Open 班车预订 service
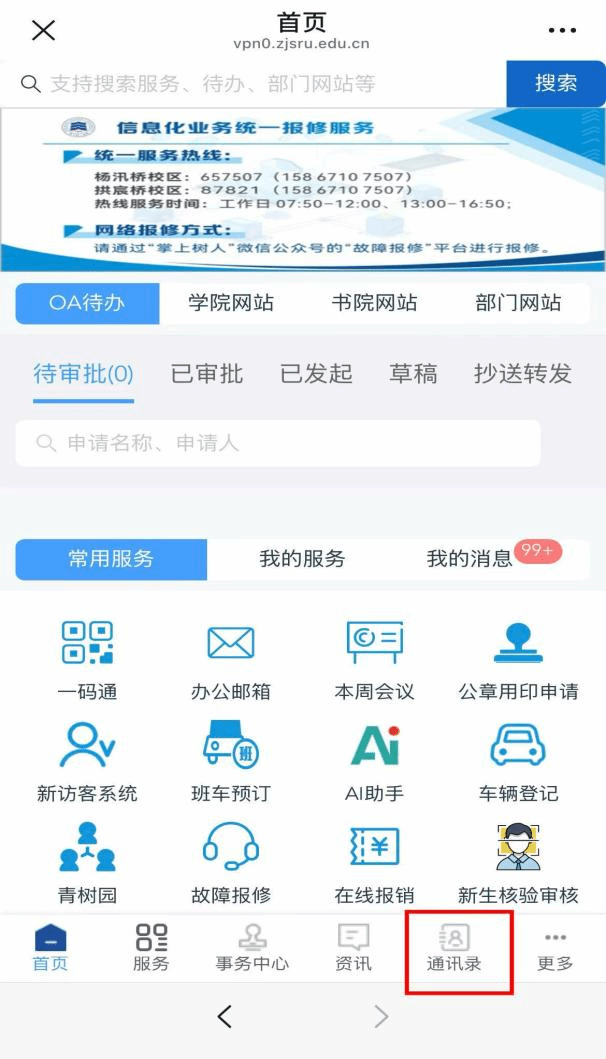 tap(231, 760)
